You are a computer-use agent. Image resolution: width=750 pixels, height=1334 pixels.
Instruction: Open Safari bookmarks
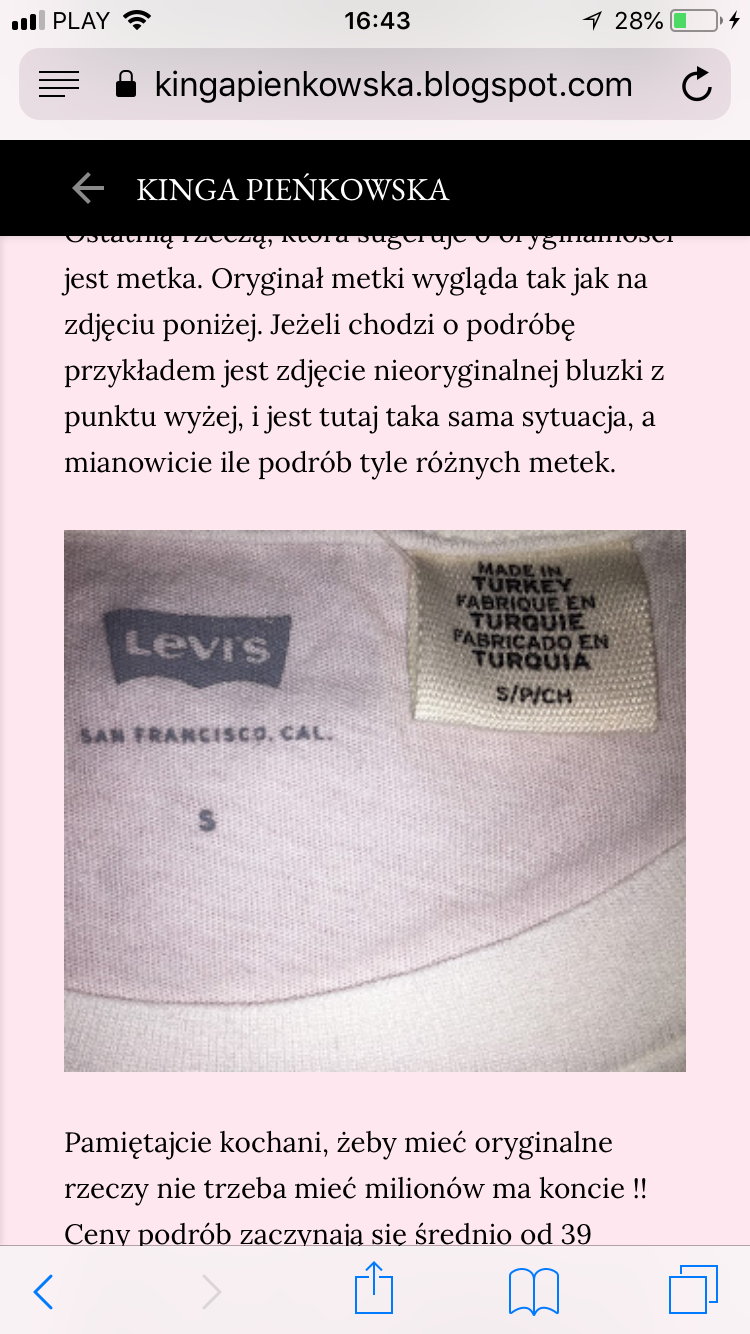[x=534, y=1292]
